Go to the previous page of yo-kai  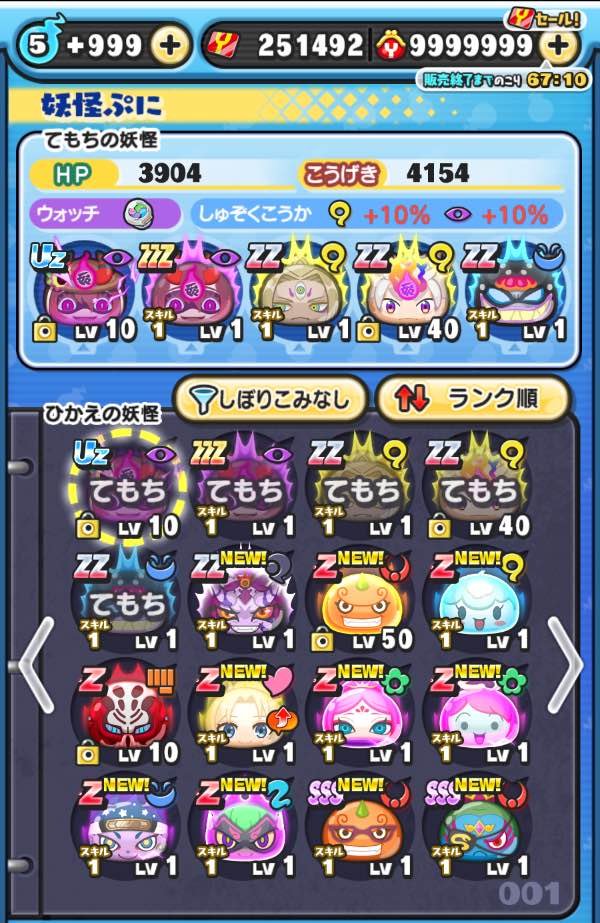33,662
